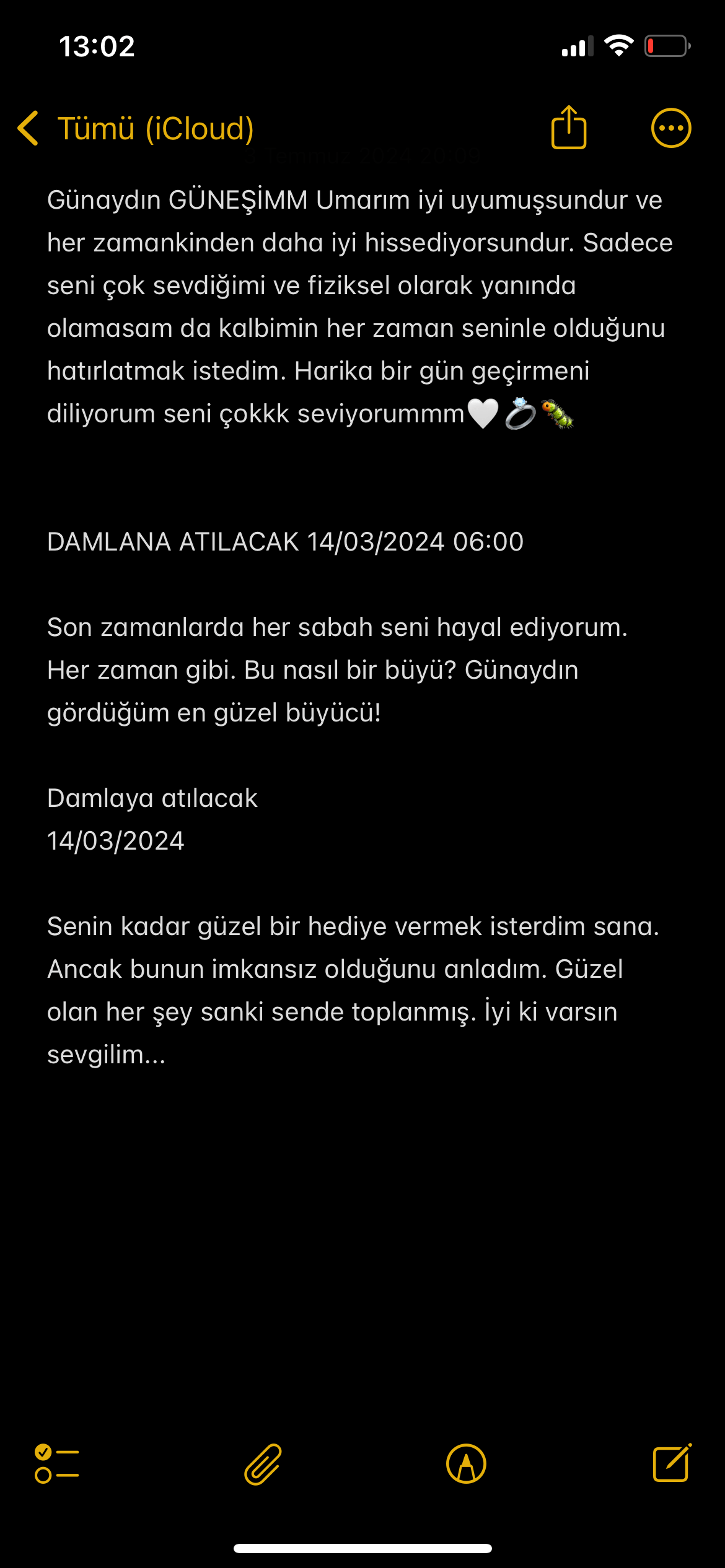Screen dimensions: 725x1568
Task: Open the markup drawing tool
Action: tap(466, 1464)
